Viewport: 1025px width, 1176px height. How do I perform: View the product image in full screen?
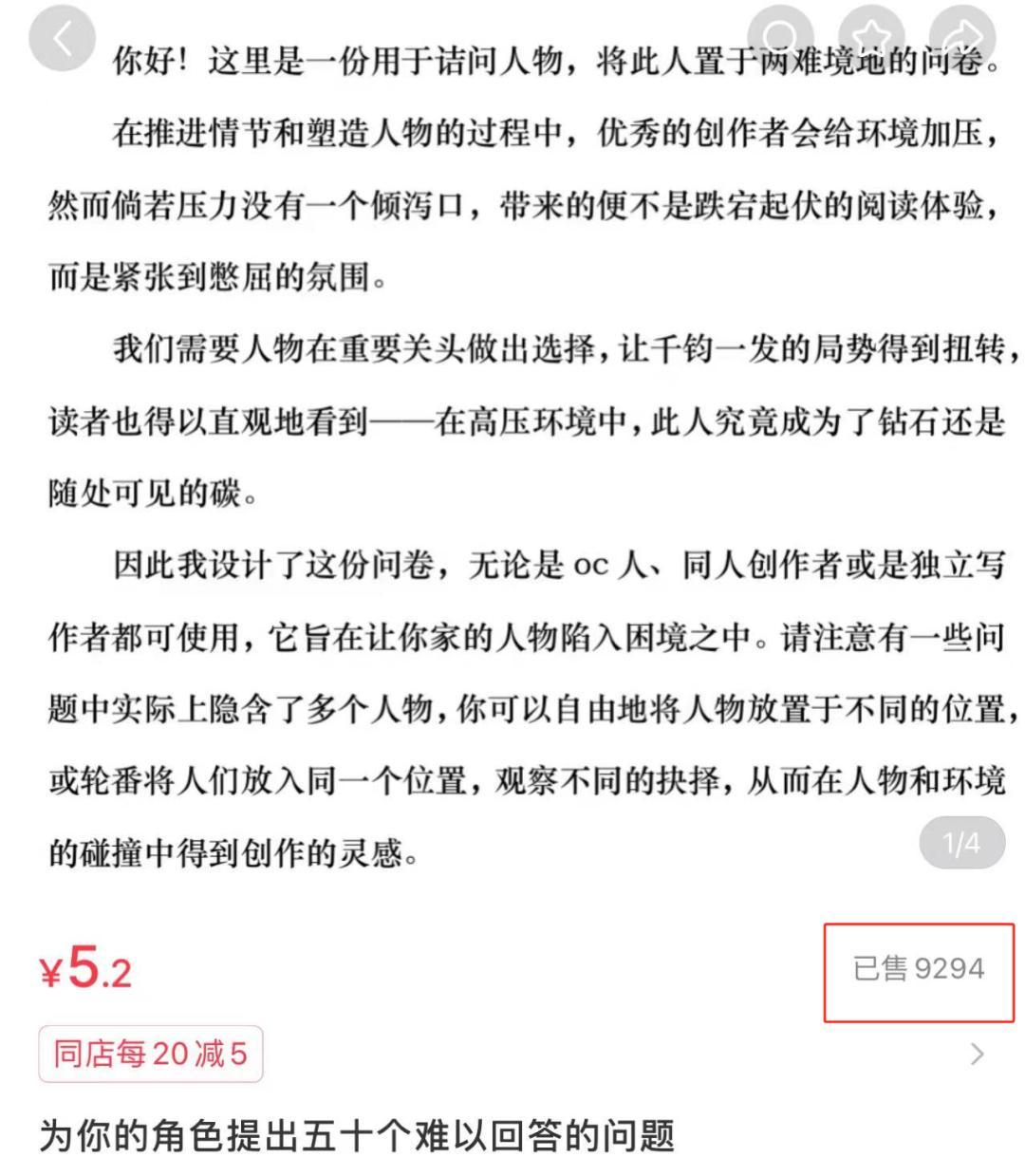[512, 456]
